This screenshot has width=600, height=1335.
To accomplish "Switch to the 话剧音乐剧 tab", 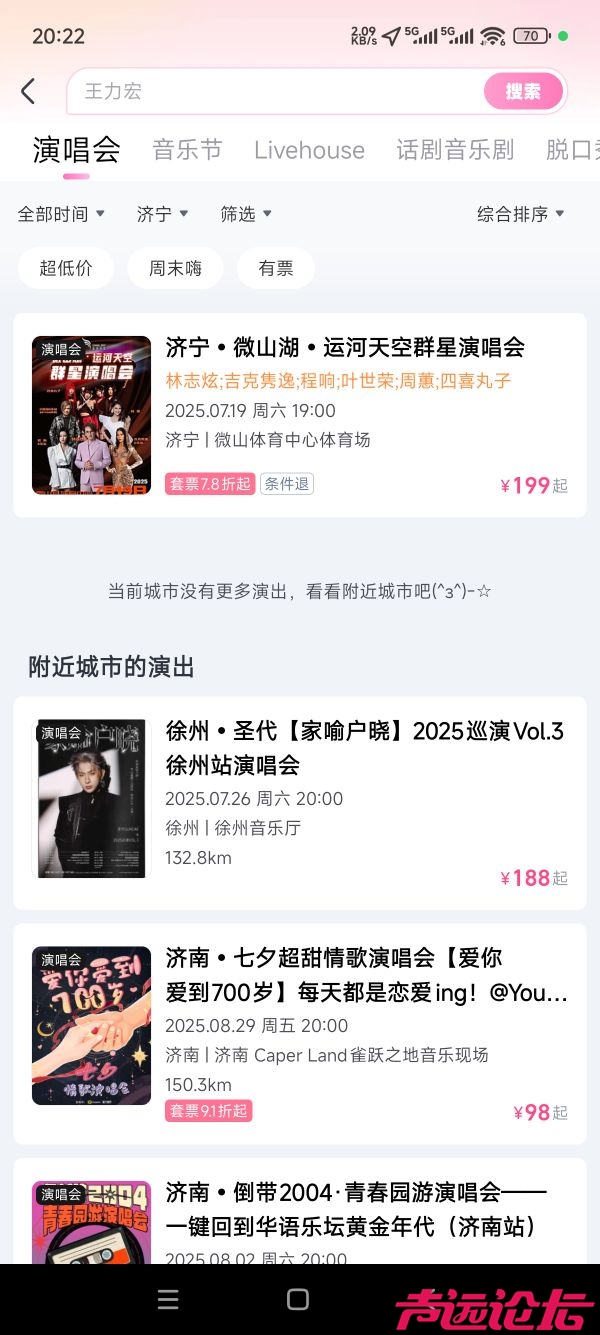I will (455, 150).
